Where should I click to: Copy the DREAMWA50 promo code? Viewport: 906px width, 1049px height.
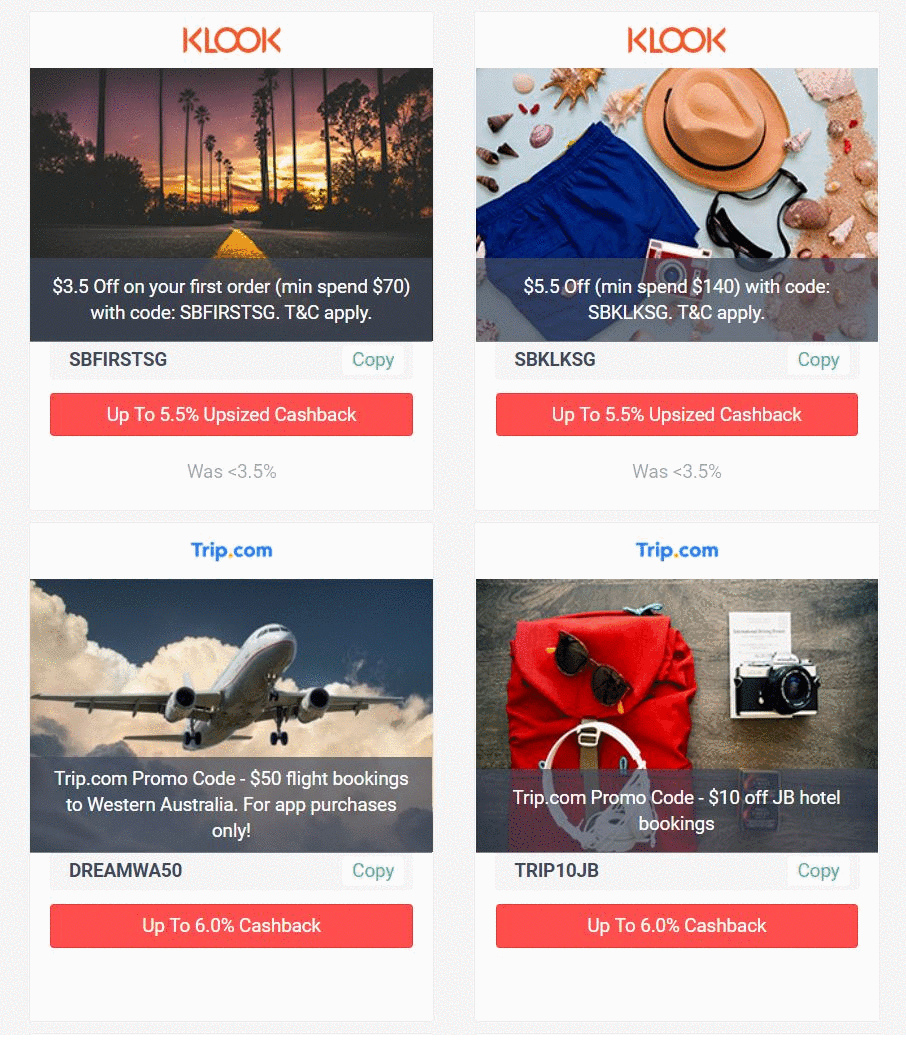pyautogui.click(x=372, y=871)
